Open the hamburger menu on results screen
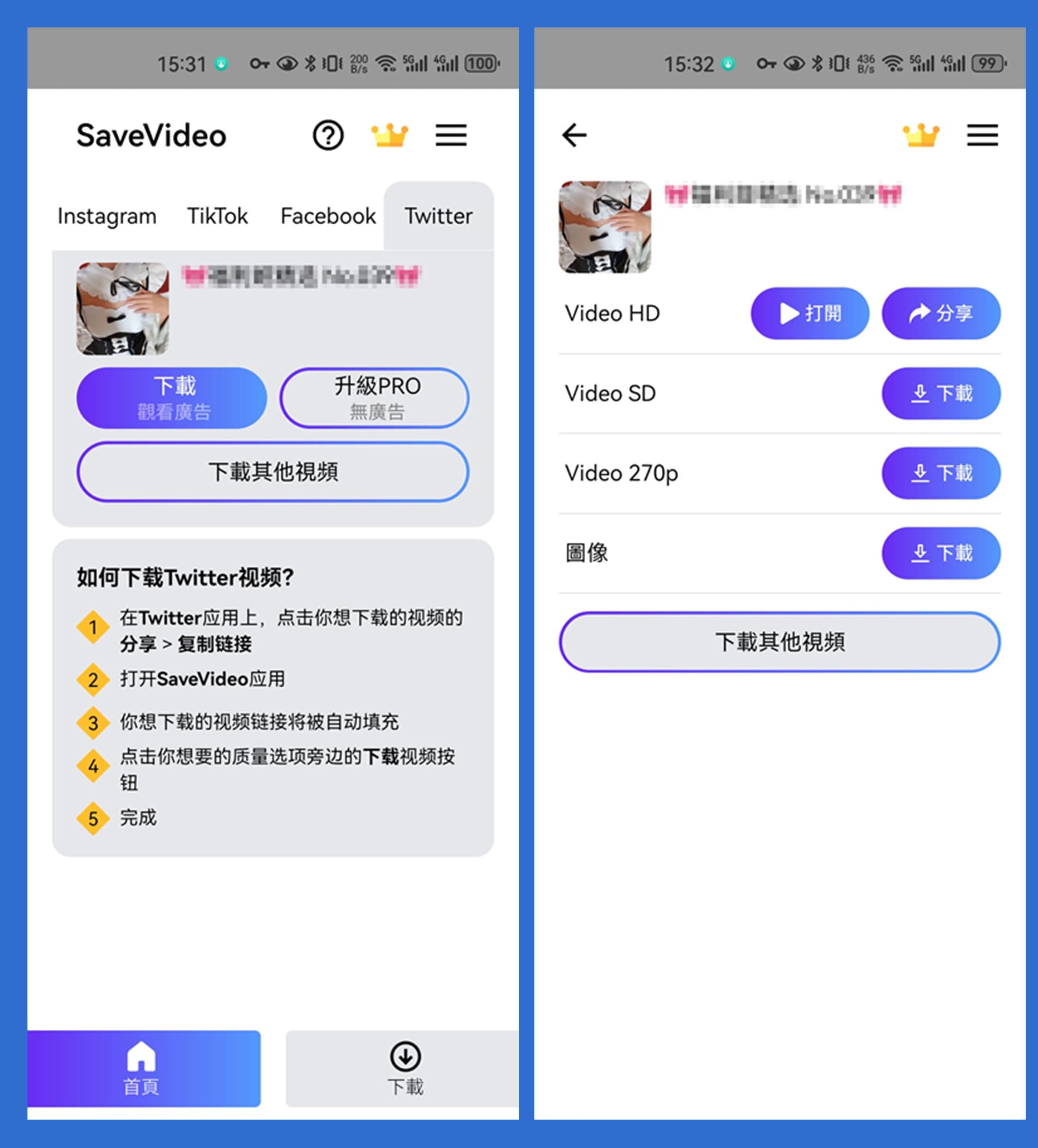1038x1148 pixels. (983, 135)
